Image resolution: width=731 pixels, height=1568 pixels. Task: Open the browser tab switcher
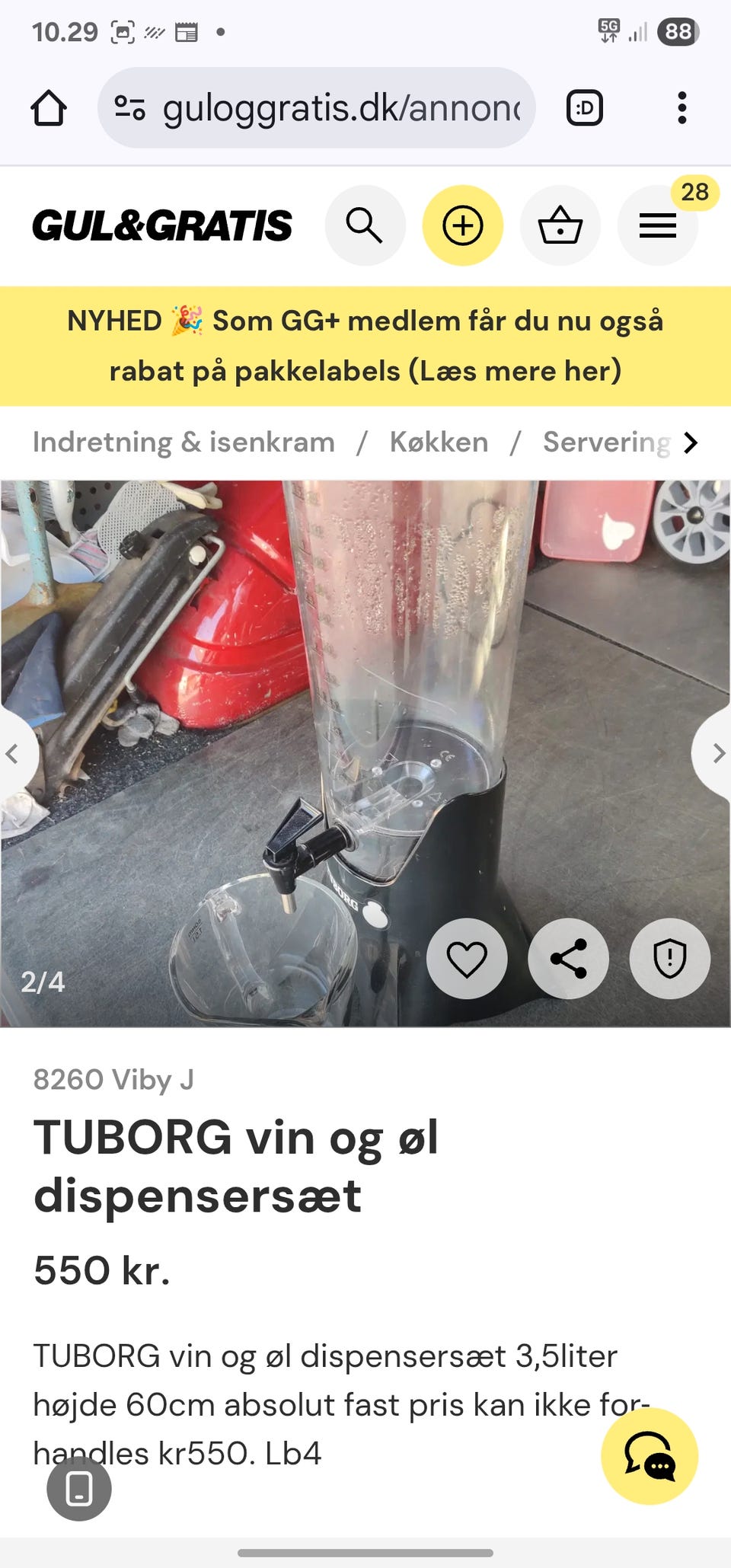point(585,108)
